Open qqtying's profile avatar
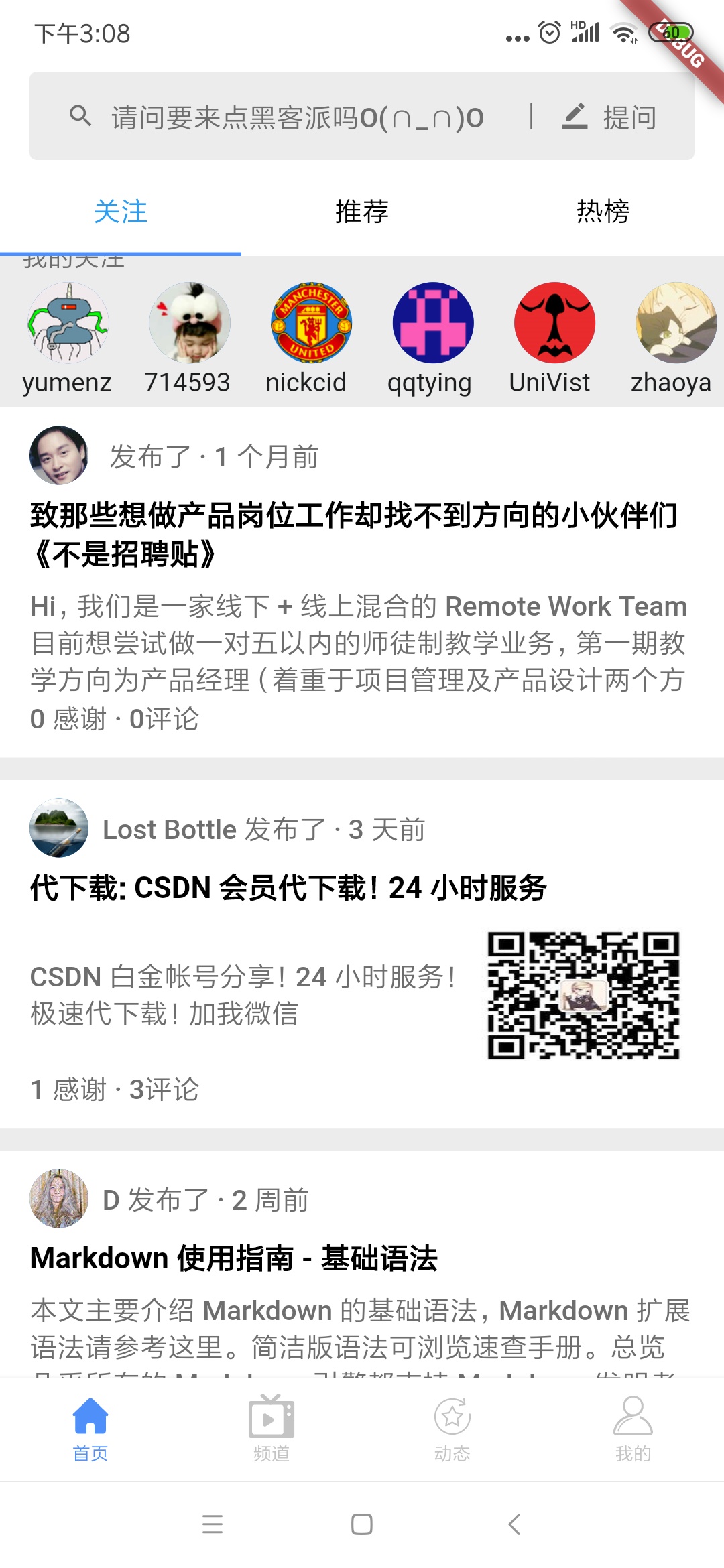Viewport: 724px width, 1568px height. pyautogui.click(x=433, y=323)
